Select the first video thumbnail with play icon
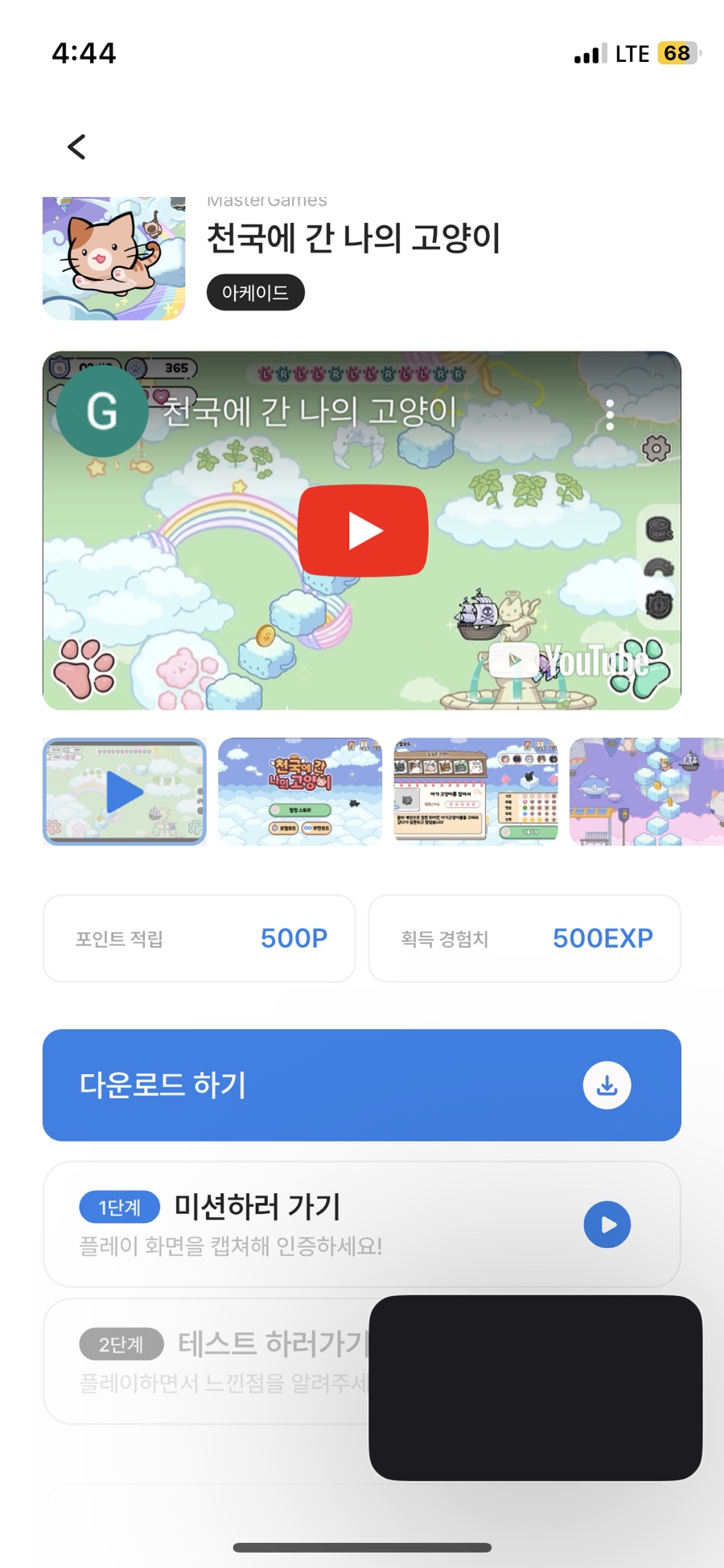This screenshot has height=1568, width=724. 125,792
